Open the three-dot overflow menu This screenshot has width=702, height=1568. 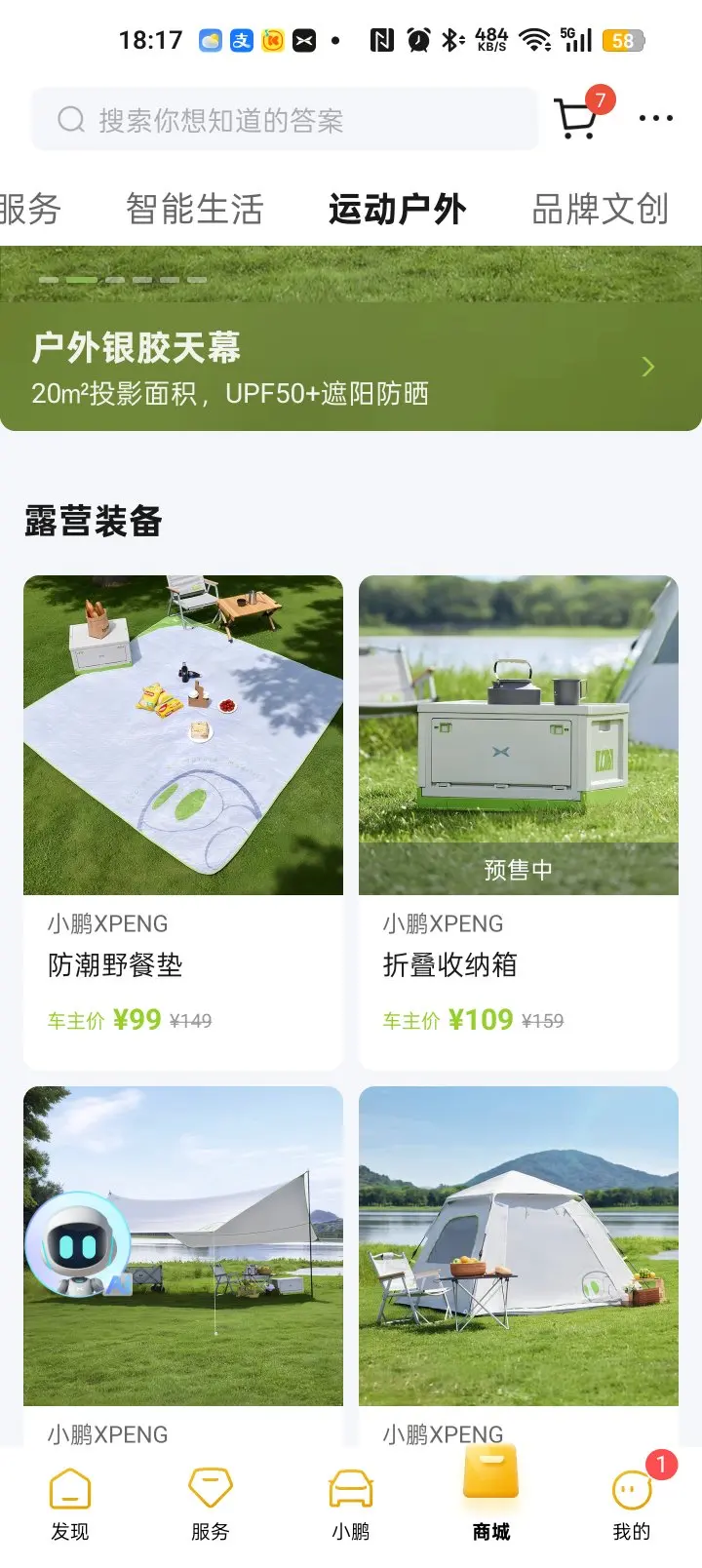coord(655,119)
